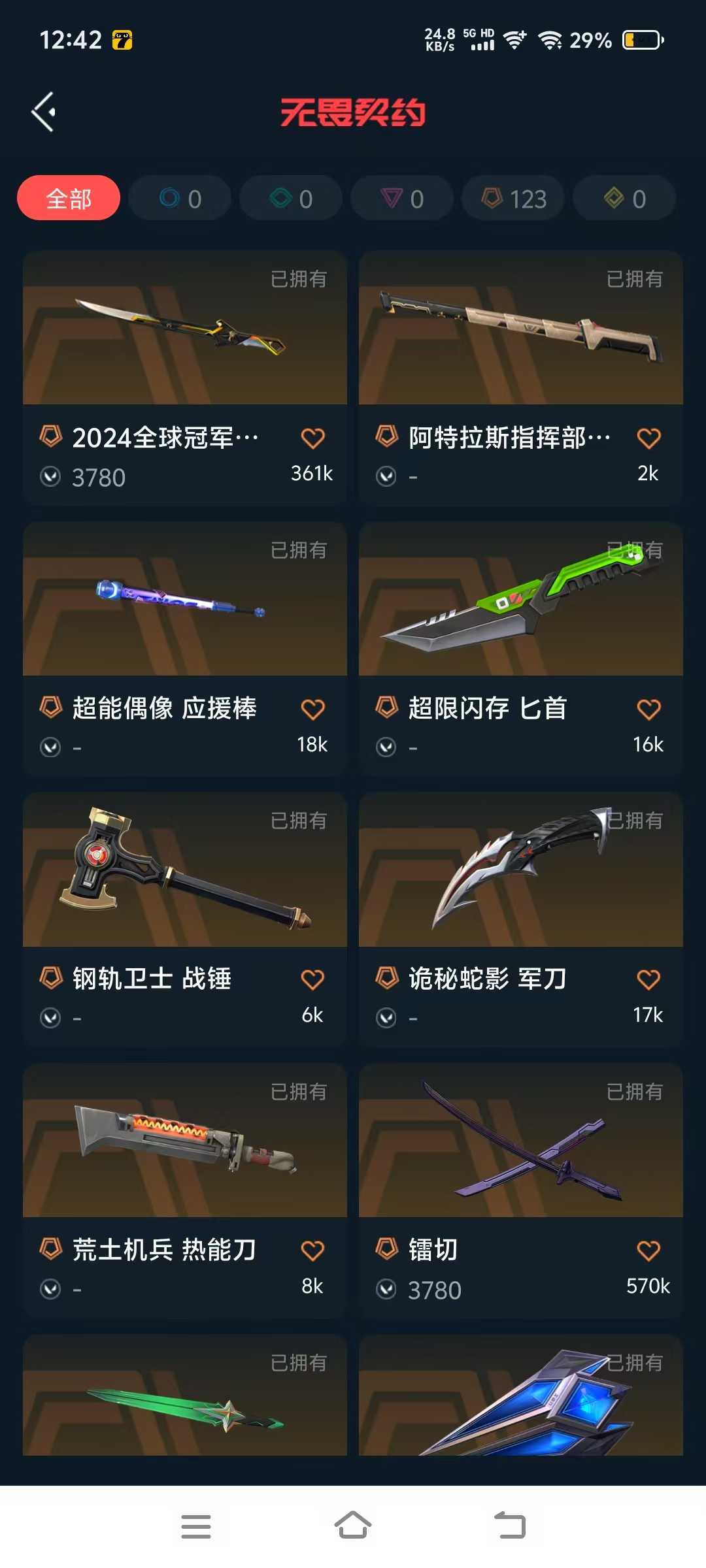Filter by the yellow diamond tier (0)
Screen dimensions: 706x1568
pyautogui.click(x=624, y=198)
